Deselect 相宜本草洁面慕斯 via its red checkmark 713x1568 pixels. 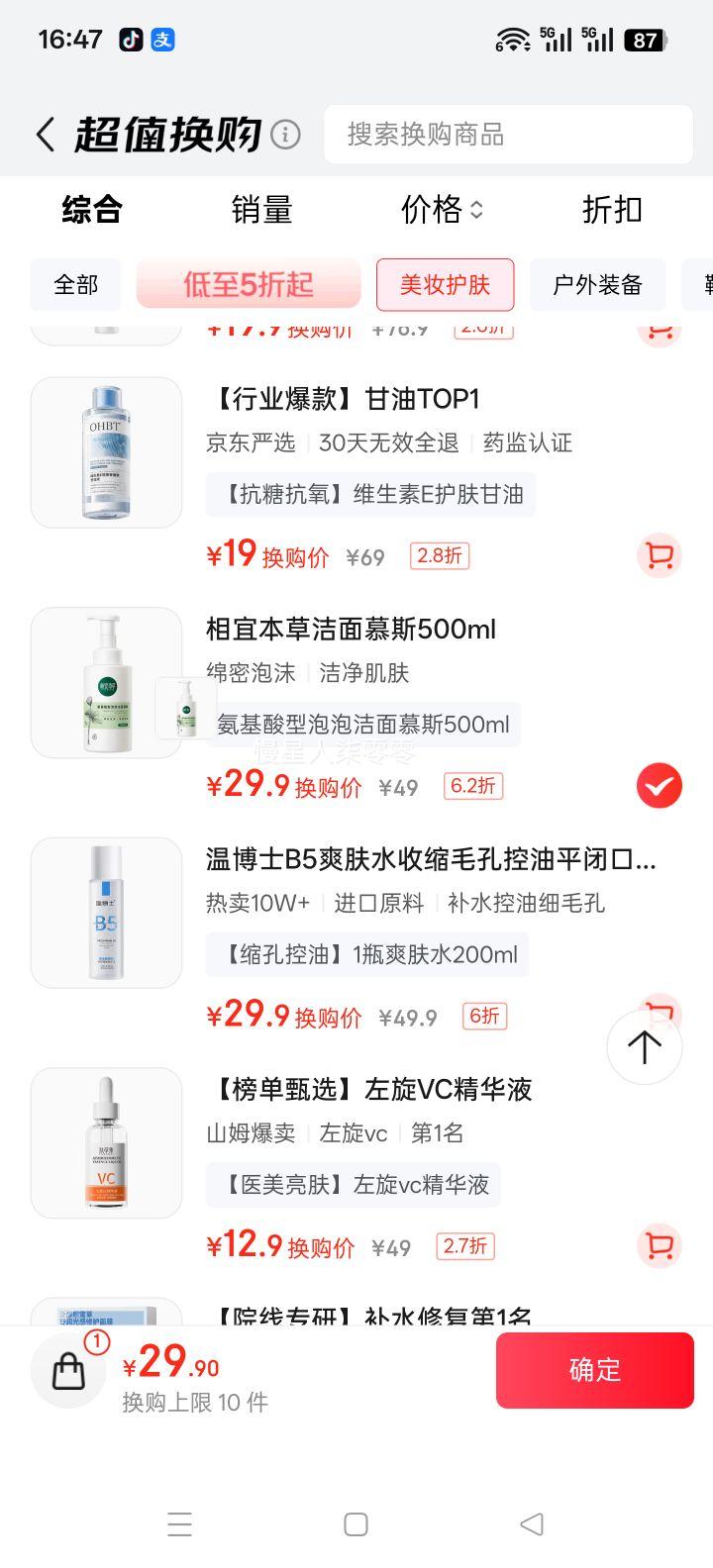(x=658, y=785)
